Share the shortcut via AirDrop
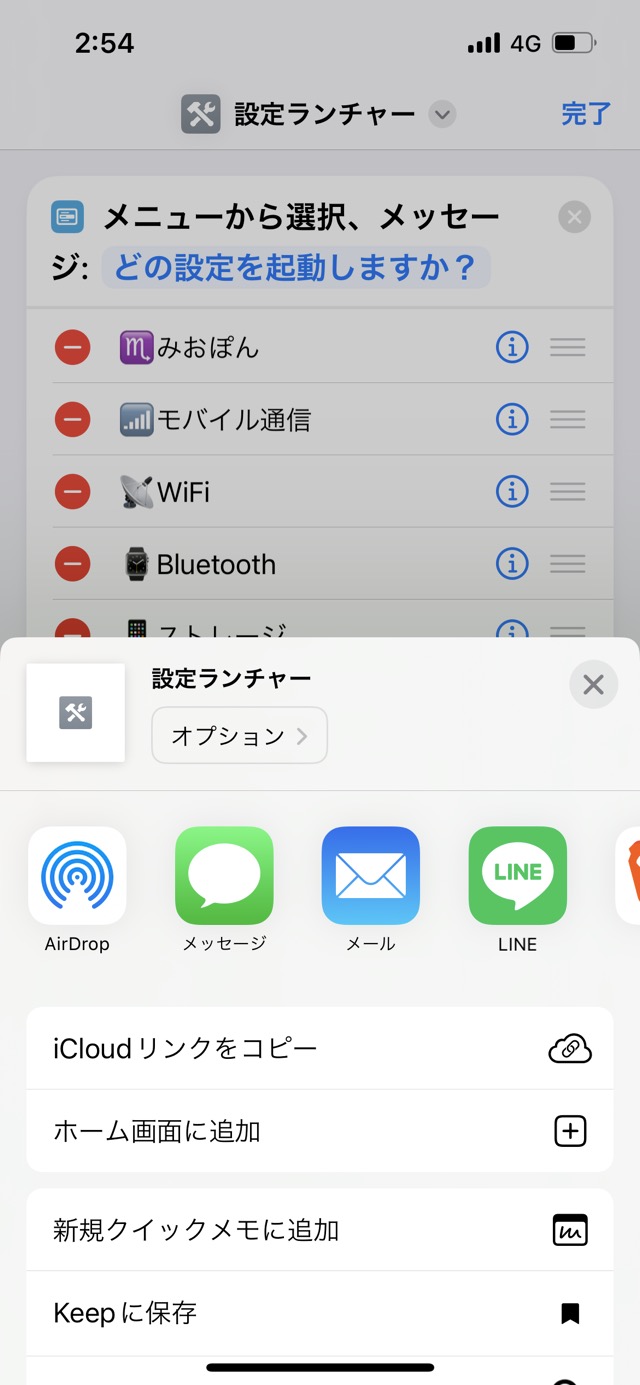 pyautogui.click(x=77, y=876)
